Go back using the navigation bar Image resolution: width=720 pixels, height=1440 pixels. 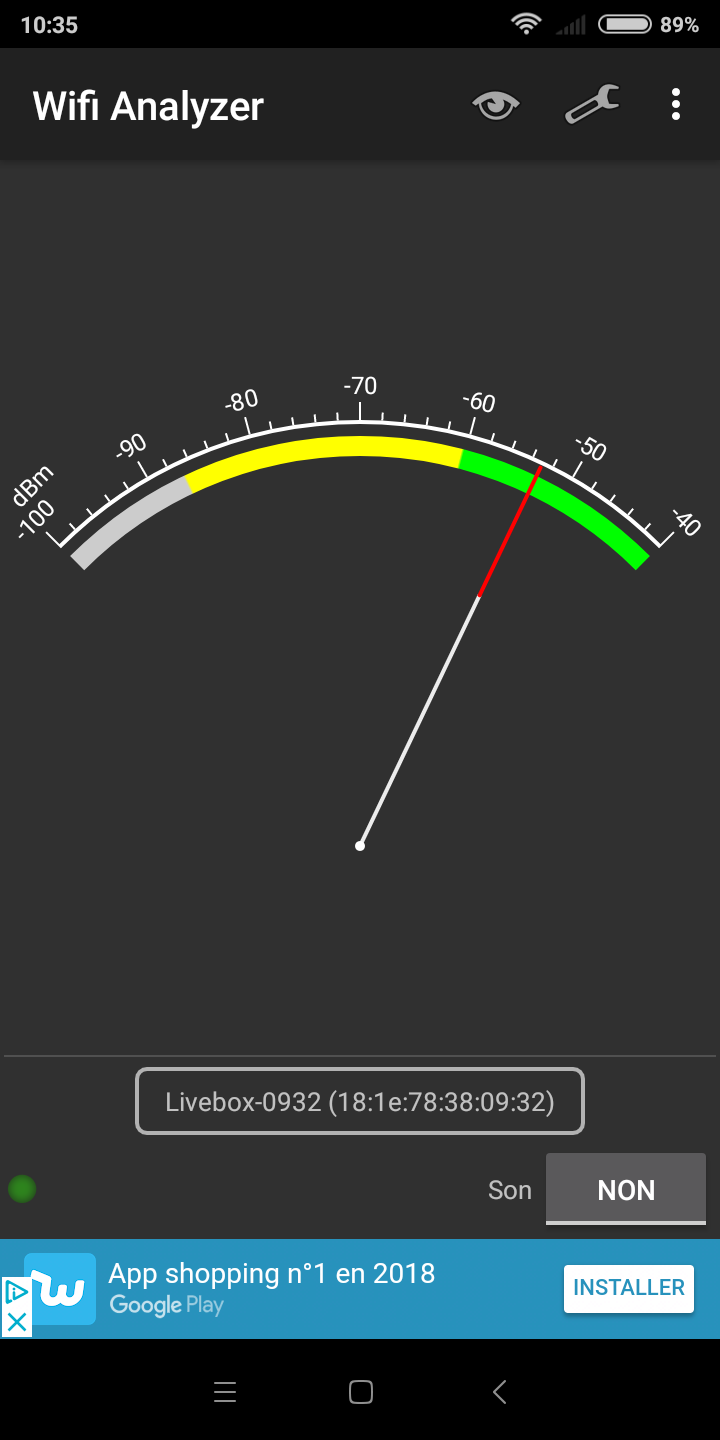(x=499, y=1391)
